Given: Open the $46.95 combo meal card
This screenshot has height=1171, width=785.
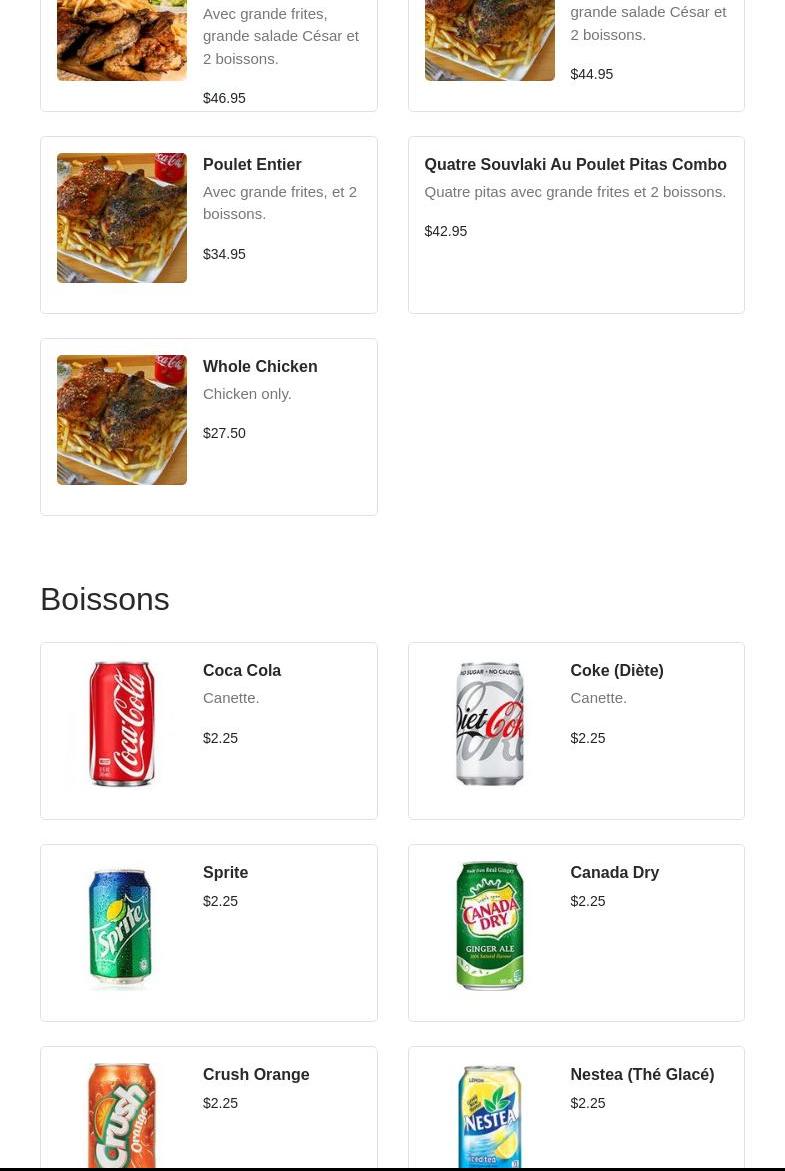Looking at the screenshot, I should point(208,55).
